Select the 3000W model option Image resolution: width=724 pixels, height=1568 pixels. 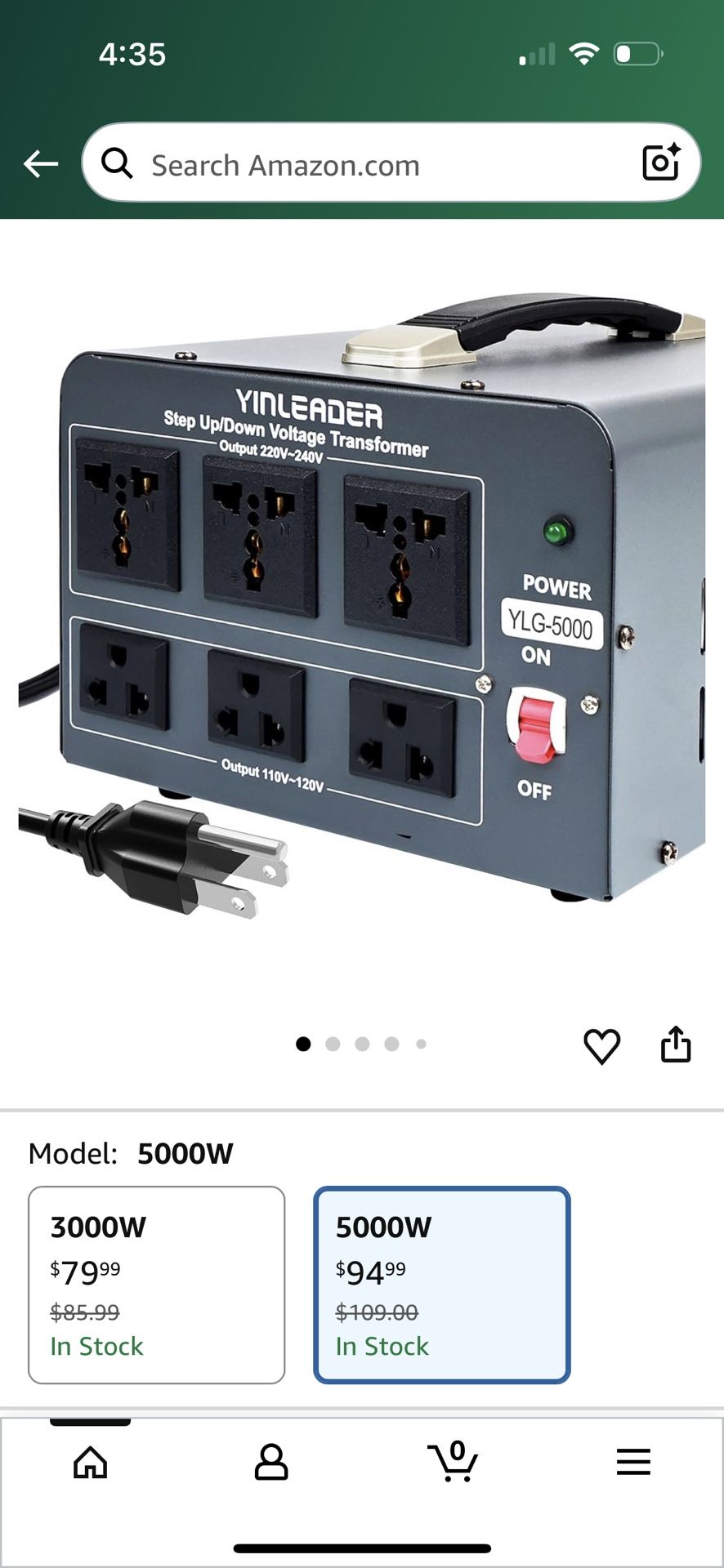(157, 1284)
